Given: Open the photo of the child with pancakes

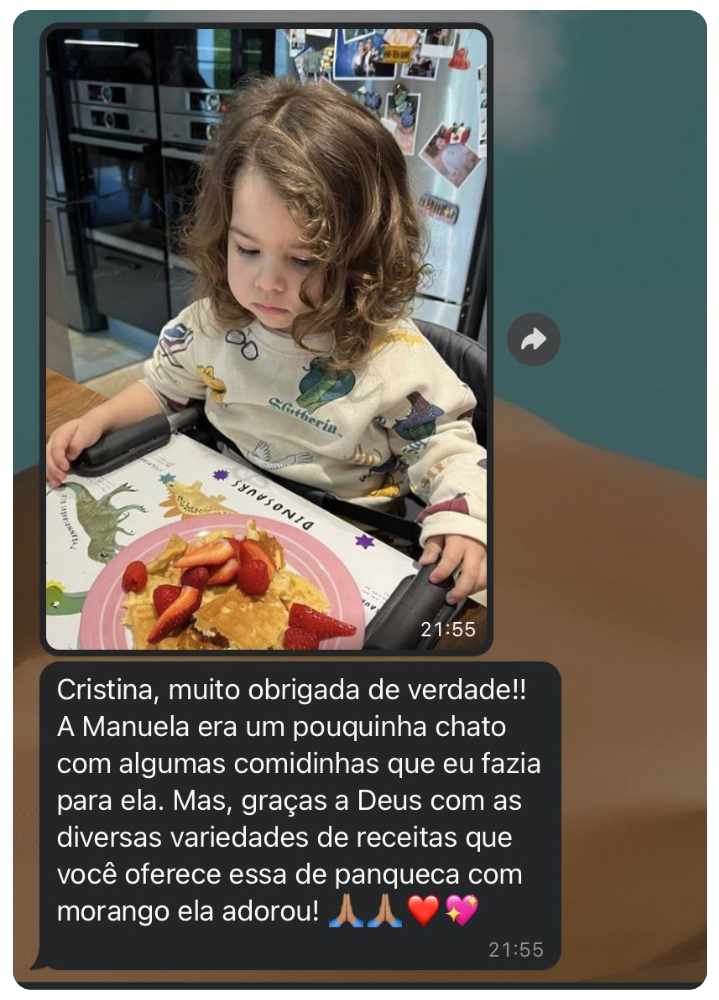Looking at the screenshot, I should coord(266,340).
